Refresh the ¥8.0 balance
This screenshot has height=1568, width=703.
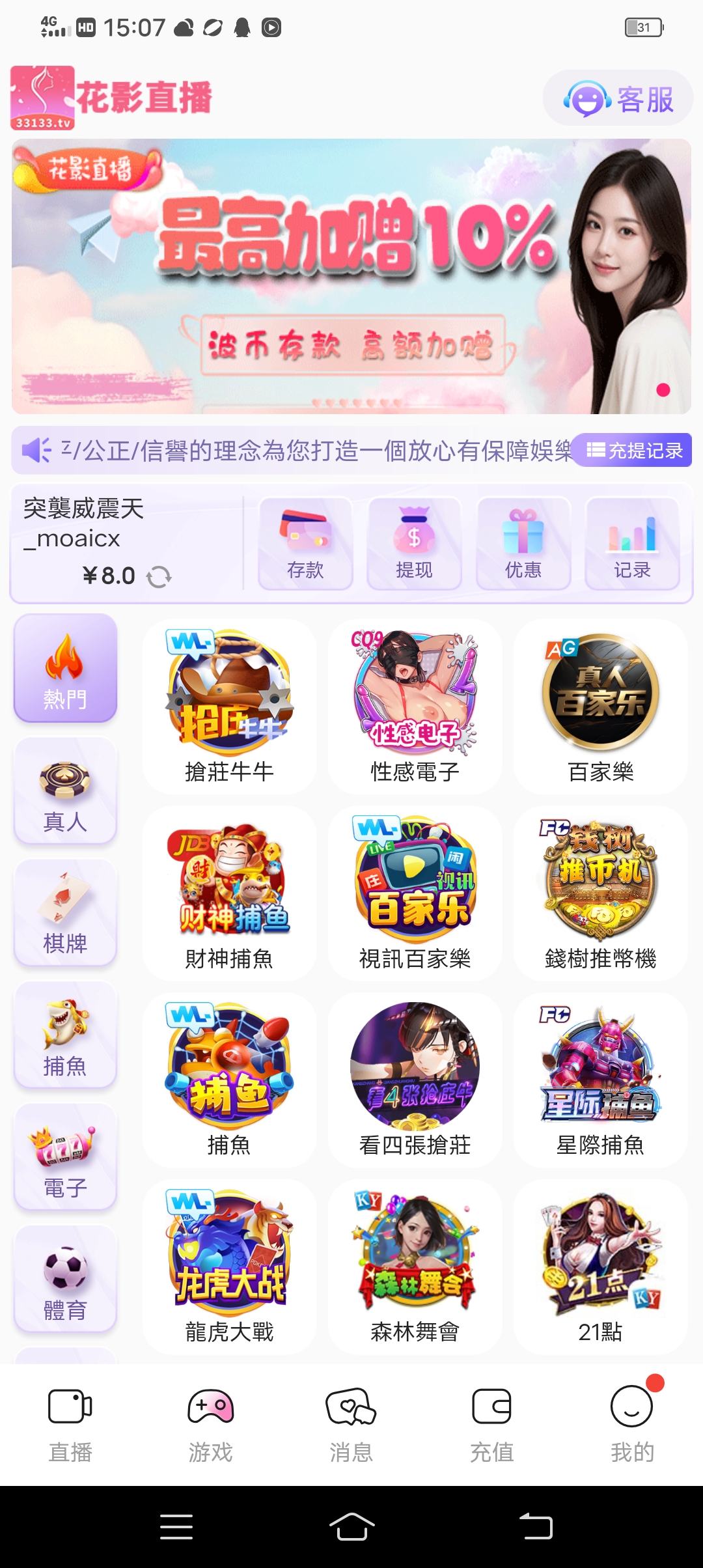click(x=159, y=576)
